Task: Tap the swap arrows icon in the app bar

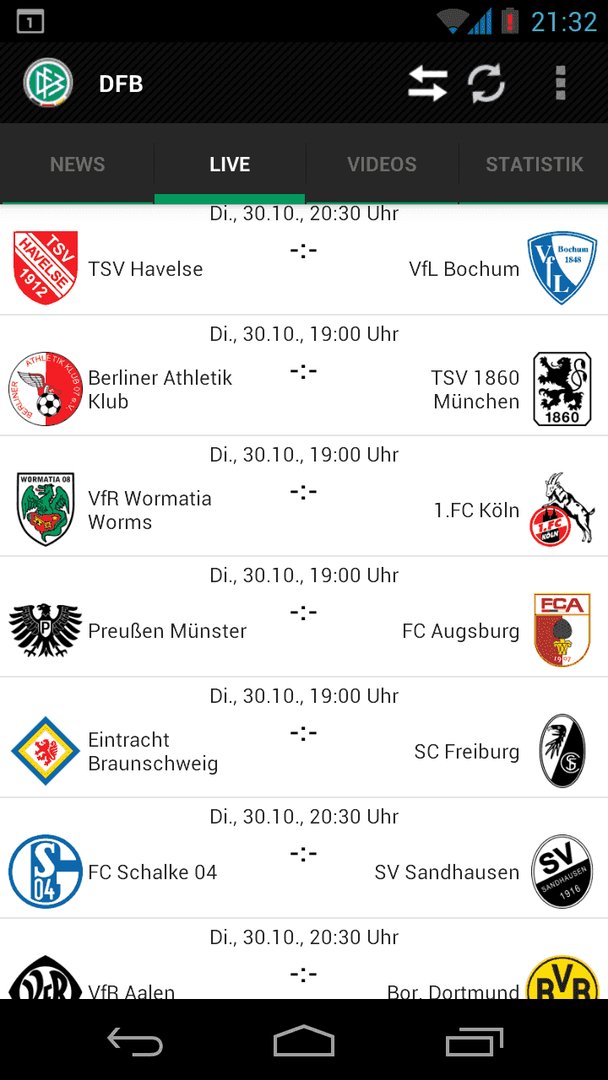Action: point(427,83)
